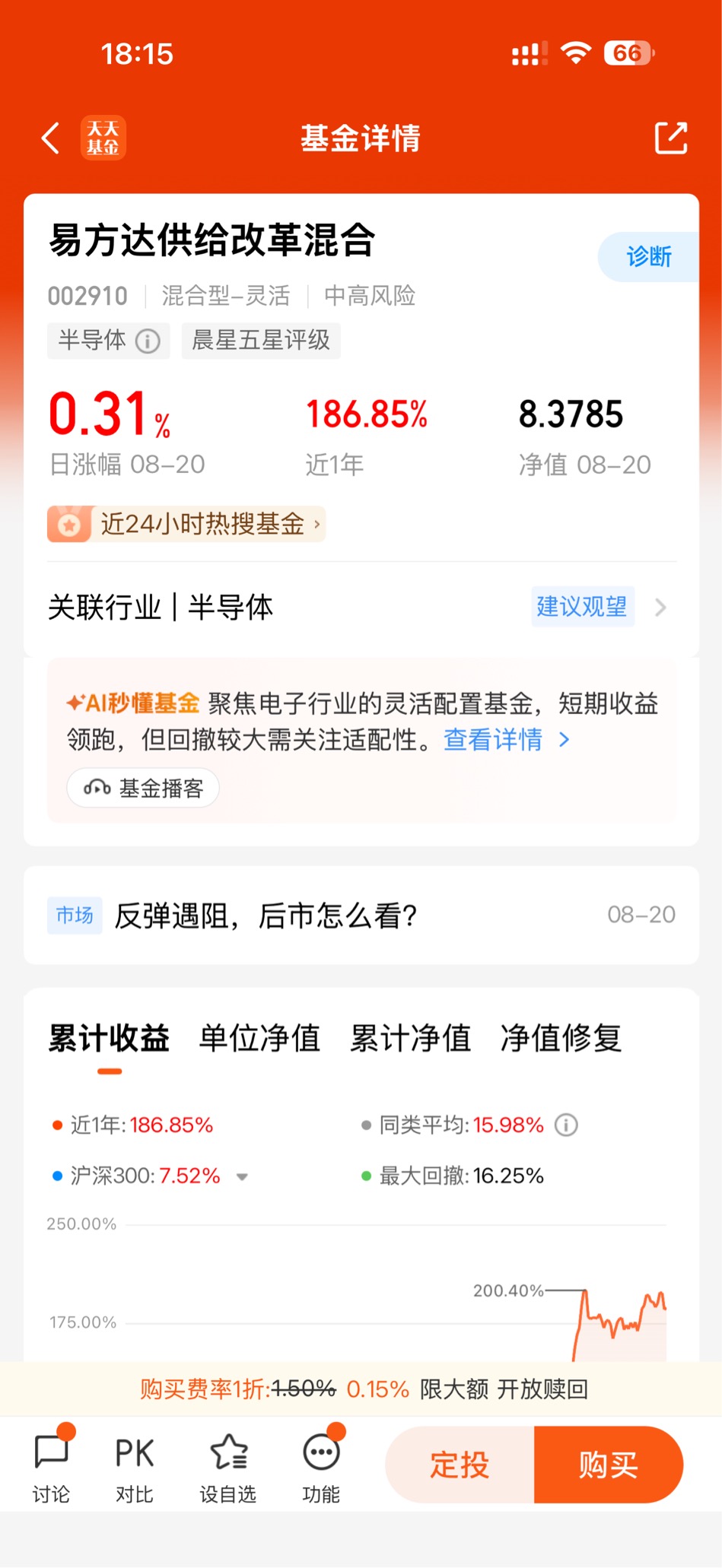Switch to the 单位净值 tab
Screen dimensions: 722x1568
coord(259,1038)
